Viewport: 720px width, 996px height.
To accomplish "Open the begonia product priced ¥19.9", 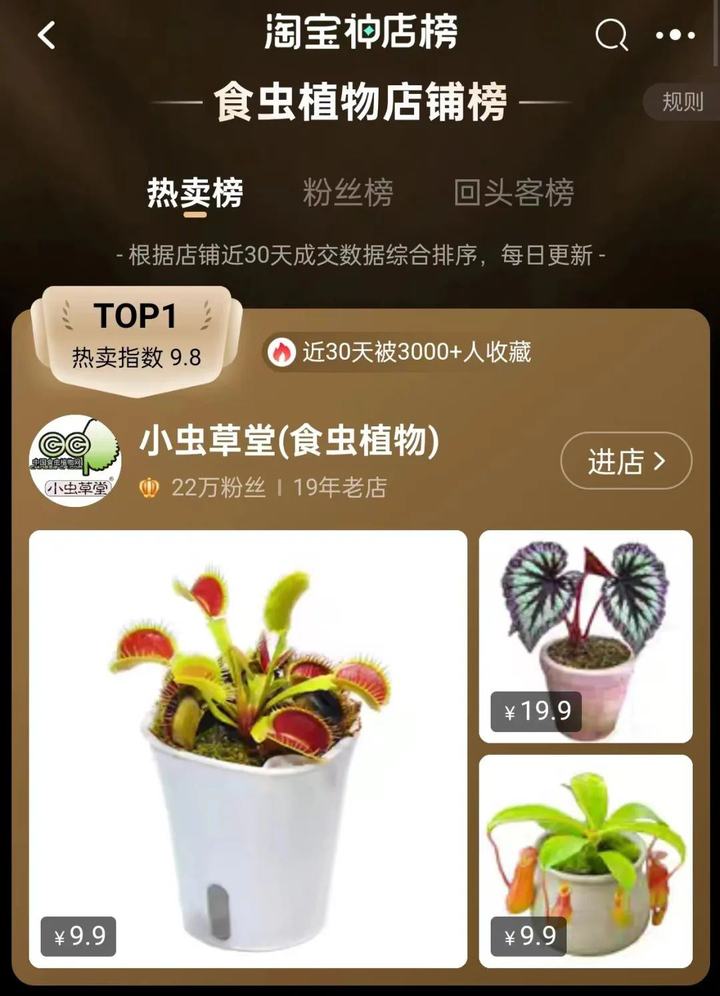I will point(586,636).
